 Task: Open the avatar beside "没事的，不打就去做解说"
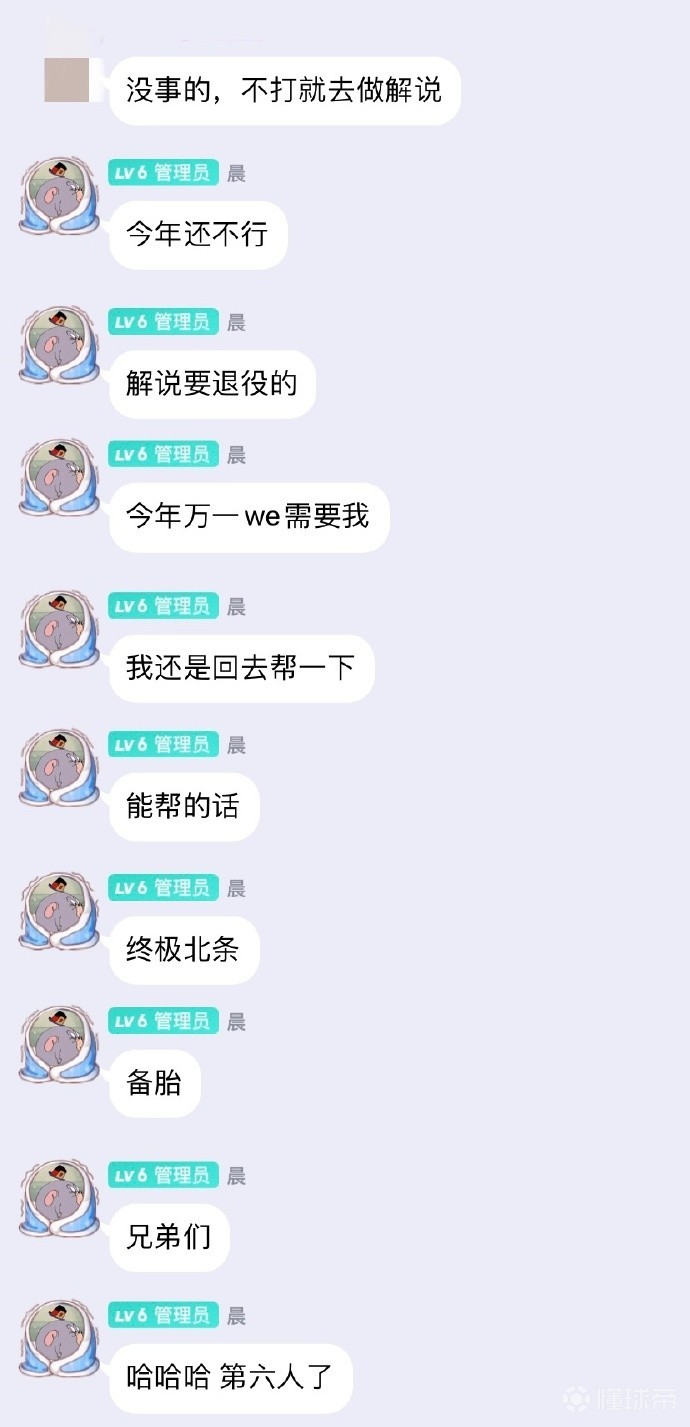[x=67, y=80]
